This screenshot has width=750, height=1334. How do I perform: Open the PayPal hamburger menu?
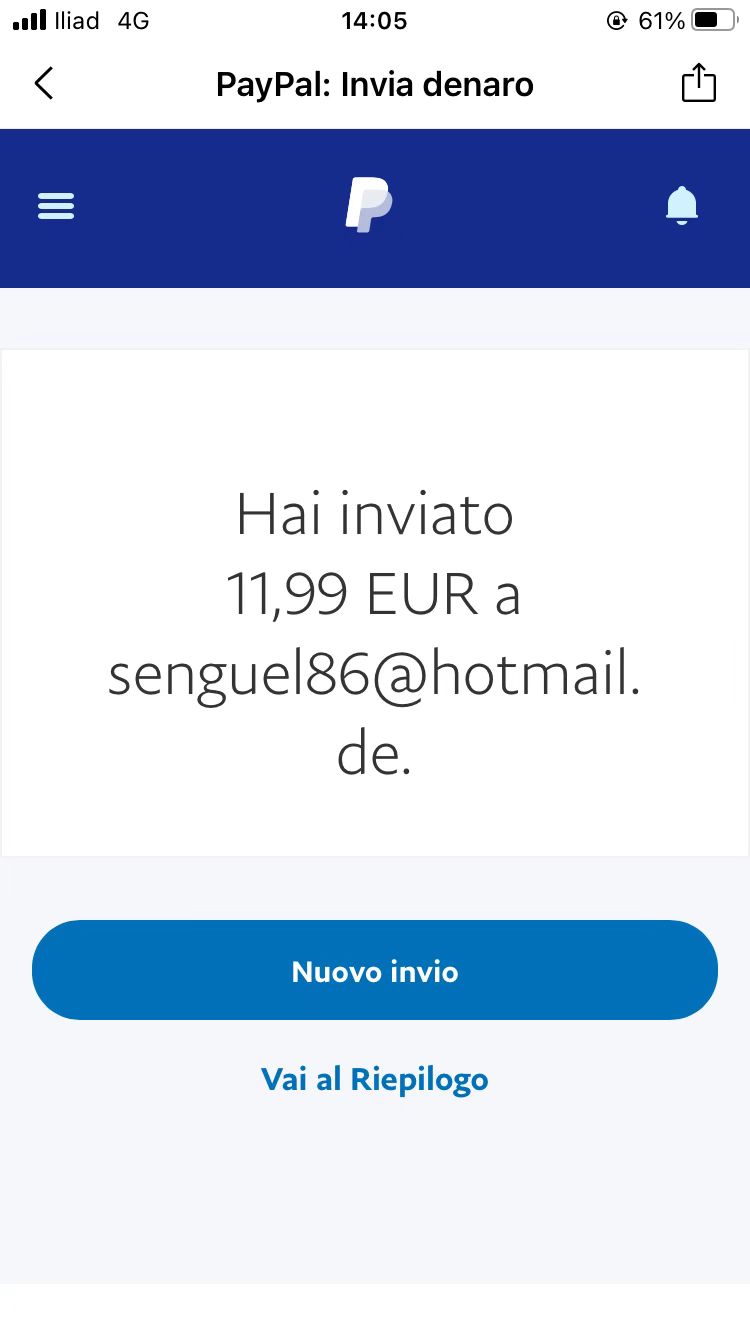tap(56, 206)
